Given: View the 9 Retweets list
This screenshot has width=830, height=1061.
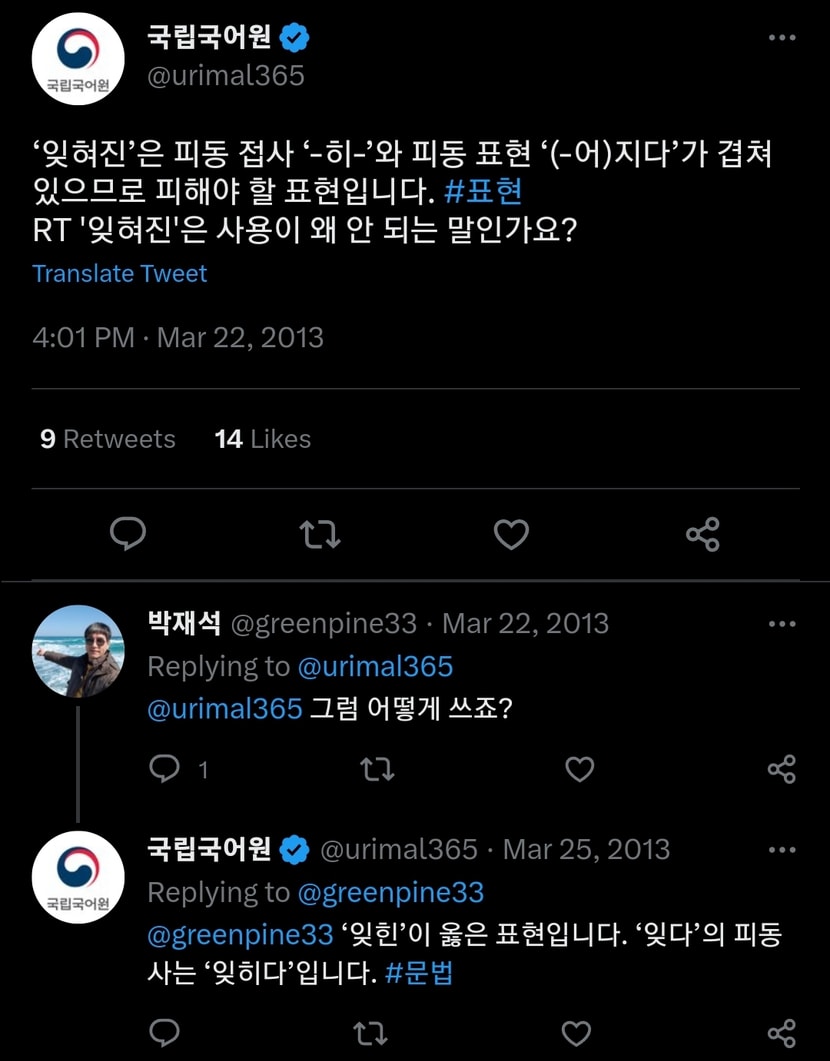Looking at the screenshot, I should pyautogui.click(x=108, y=439).
